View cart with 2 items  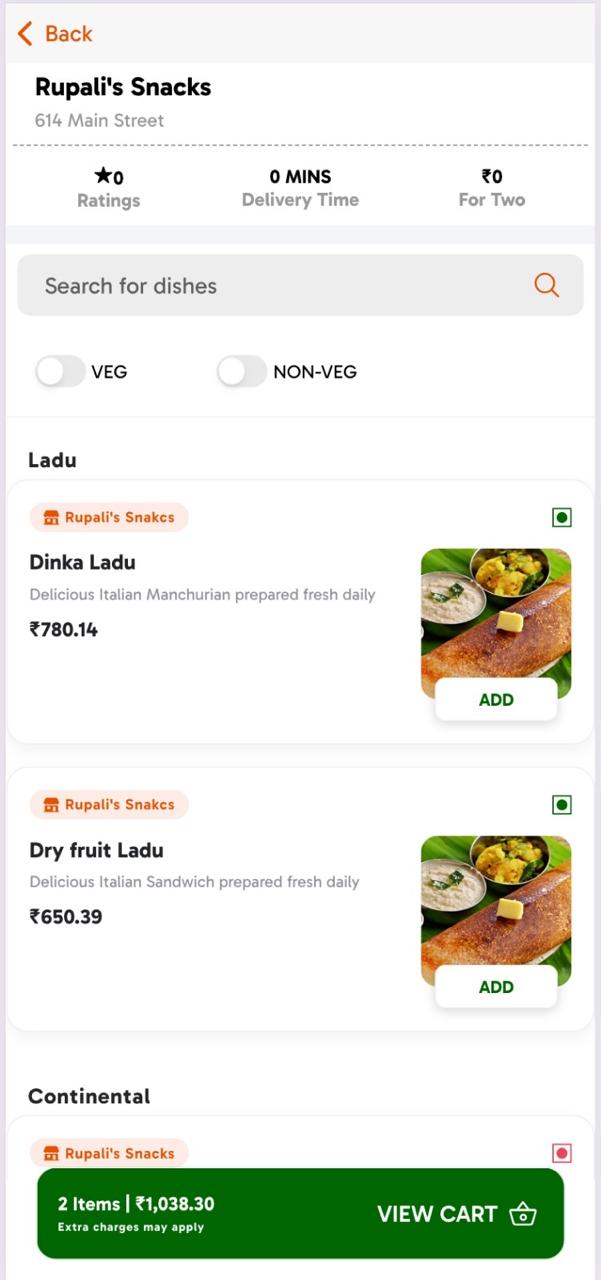point(300,1213)
